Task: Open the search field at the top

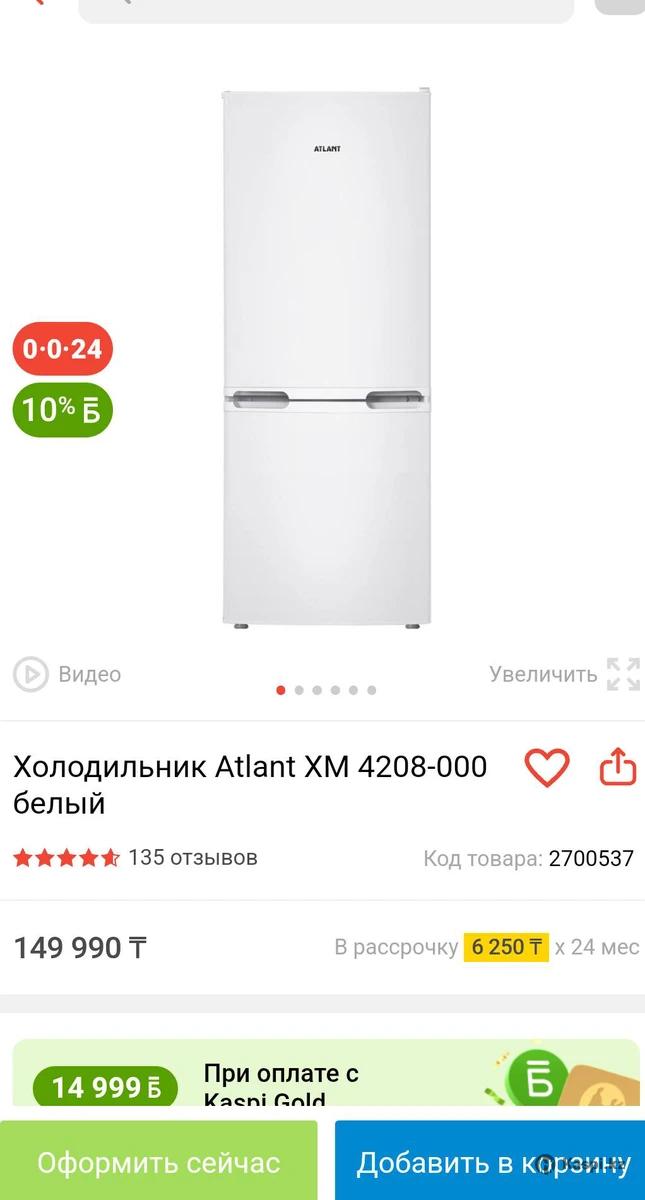Action: pyautogui.click(x=326, y=8)
